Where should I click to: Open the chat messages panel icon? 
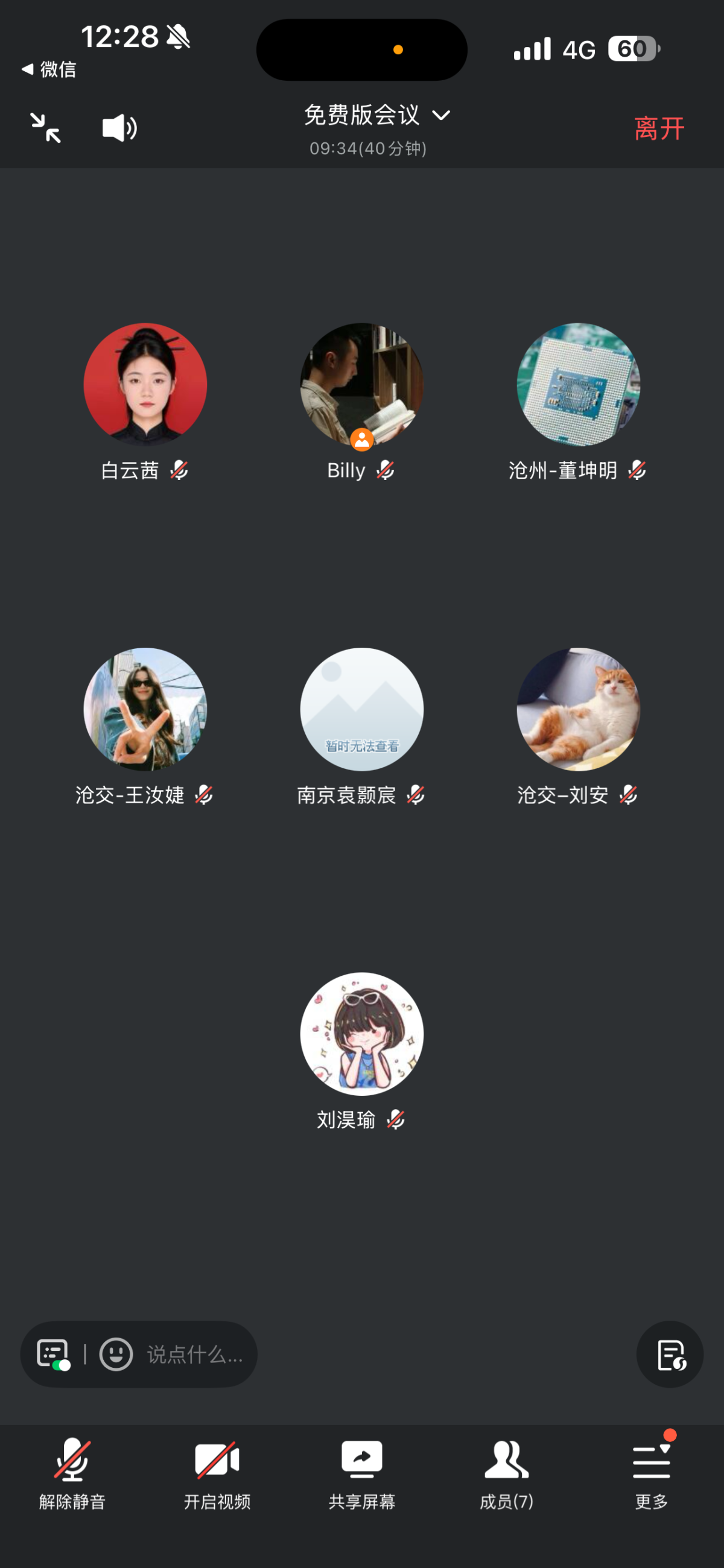pos(53,1355)
